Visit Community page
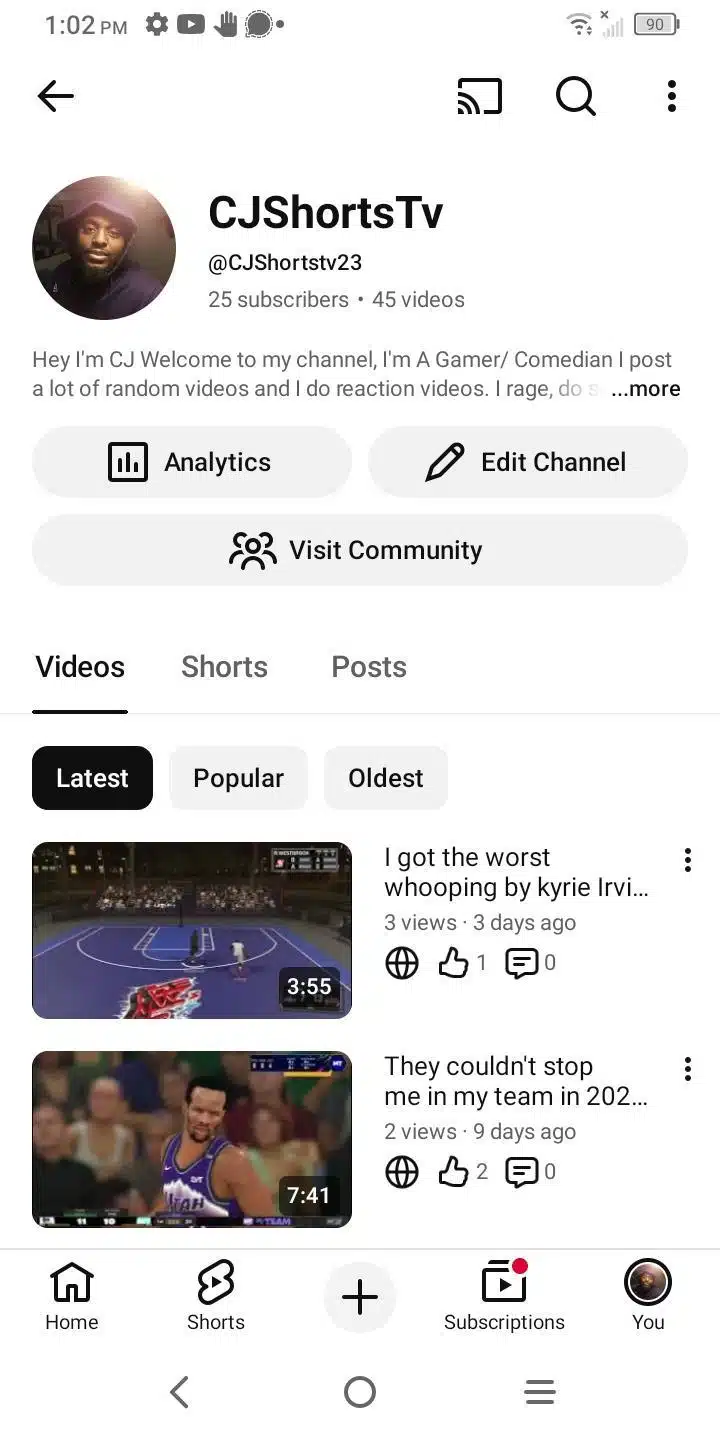 click(x=360, y=550)
